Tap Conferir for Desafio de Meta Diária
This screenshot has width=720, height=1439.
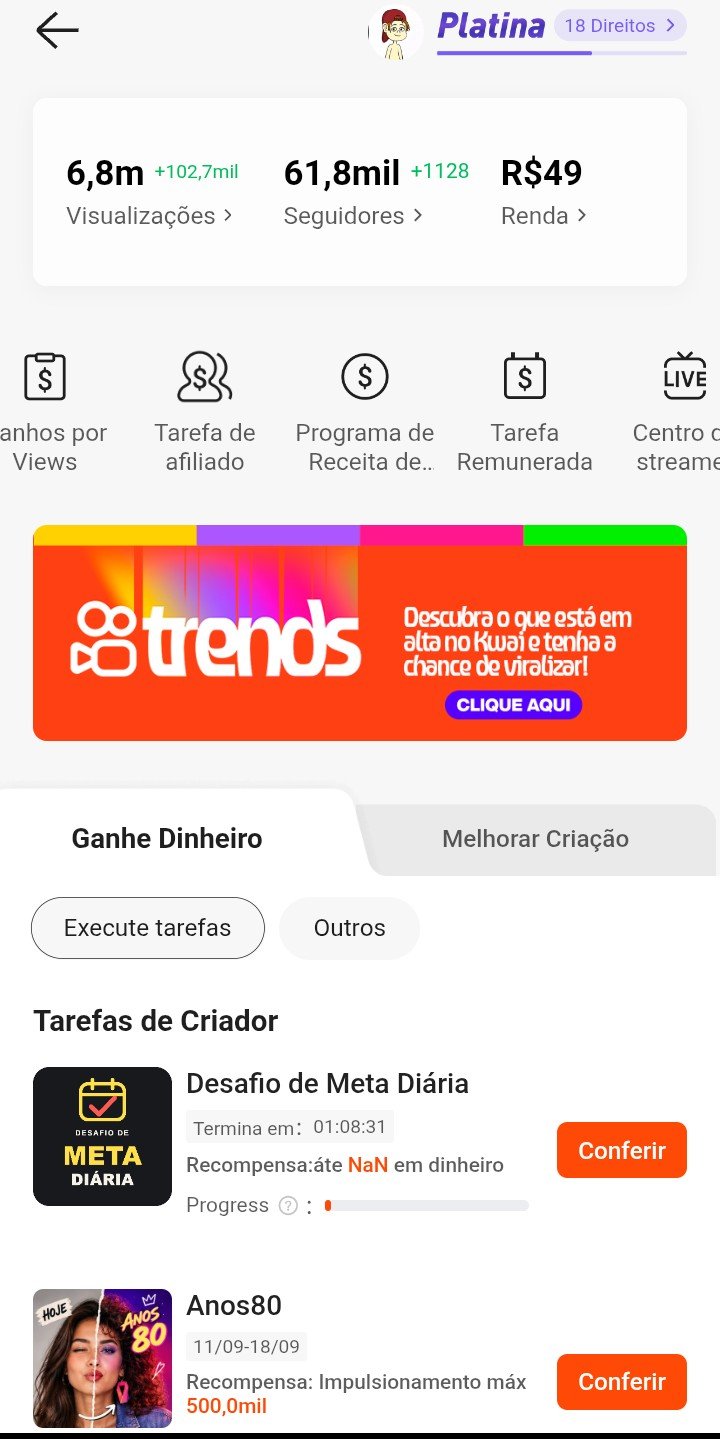coord(622,1150)
